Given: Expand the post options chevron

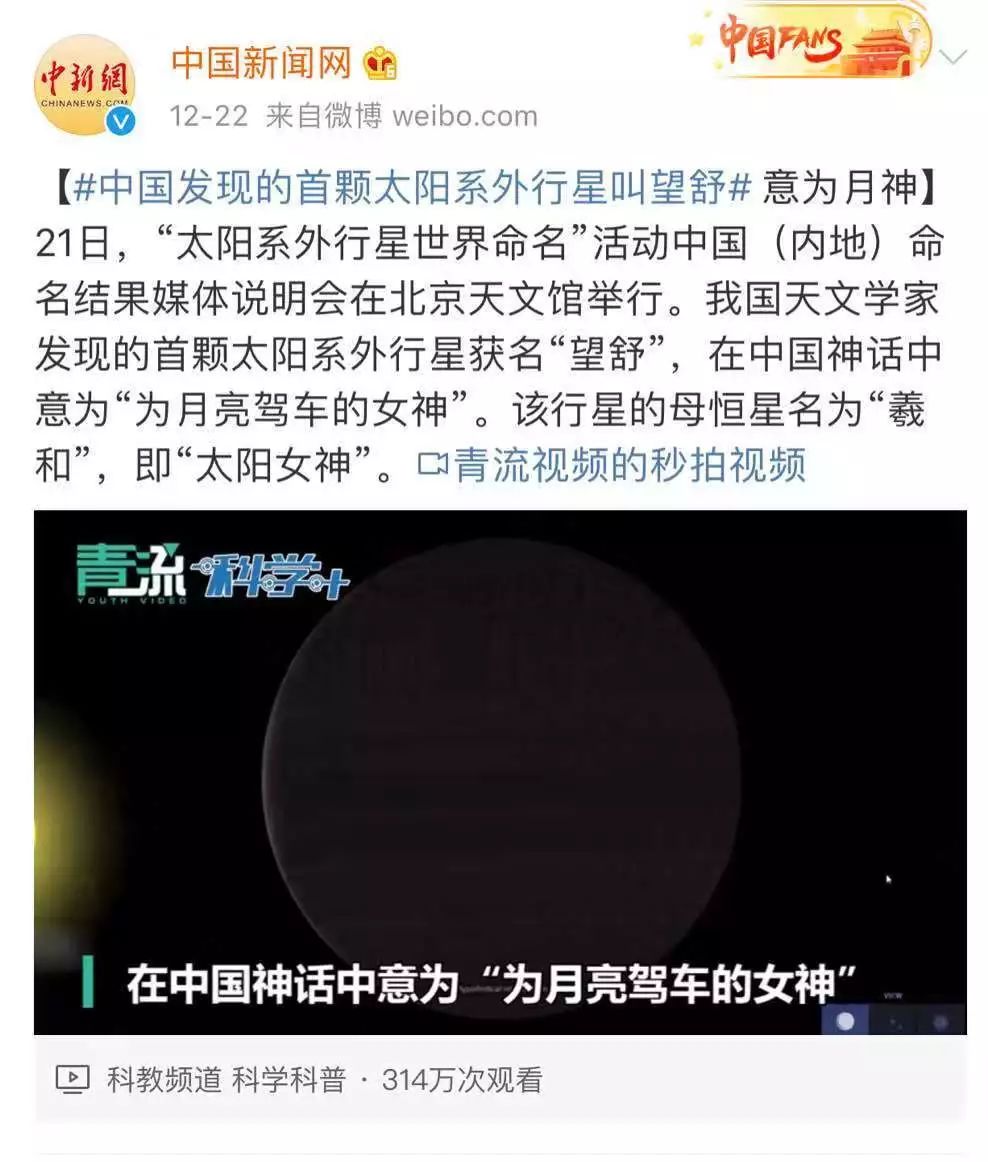Looking at the screenshot, I should [x=955, y=57].
